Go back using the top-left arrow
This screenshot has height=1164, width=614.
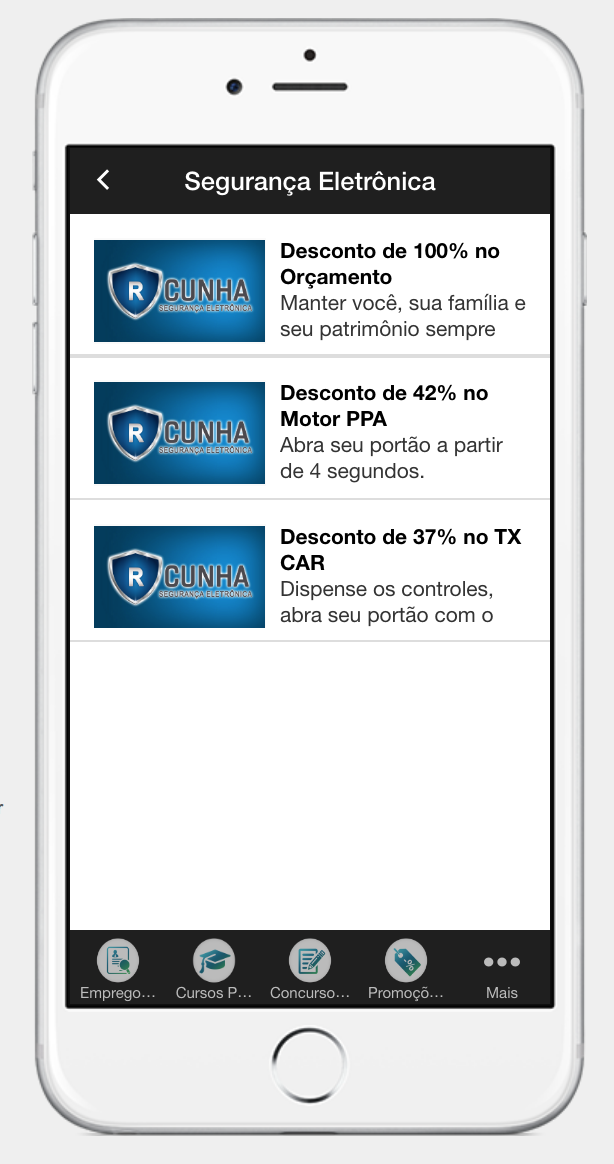click(103, 180)
